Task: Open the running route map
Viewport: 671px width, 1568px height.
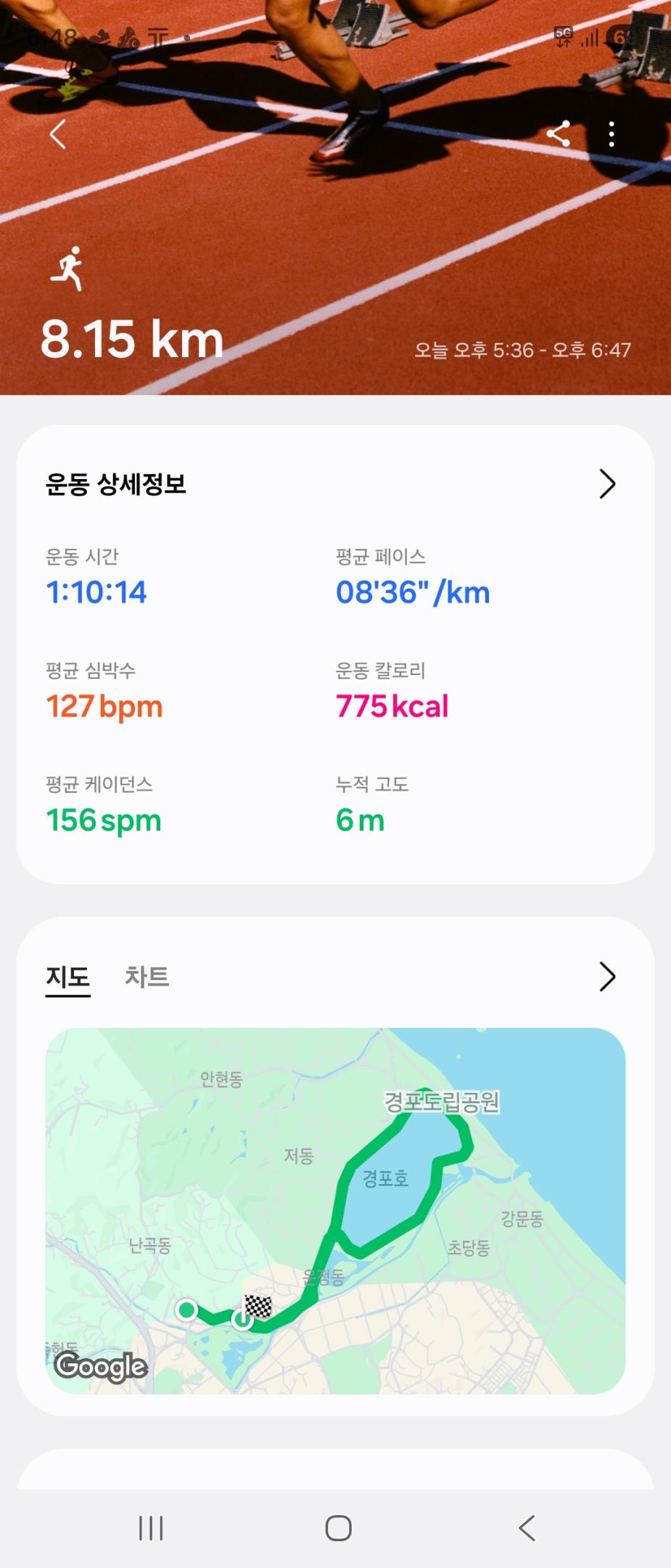Action: coord(335,1210)
